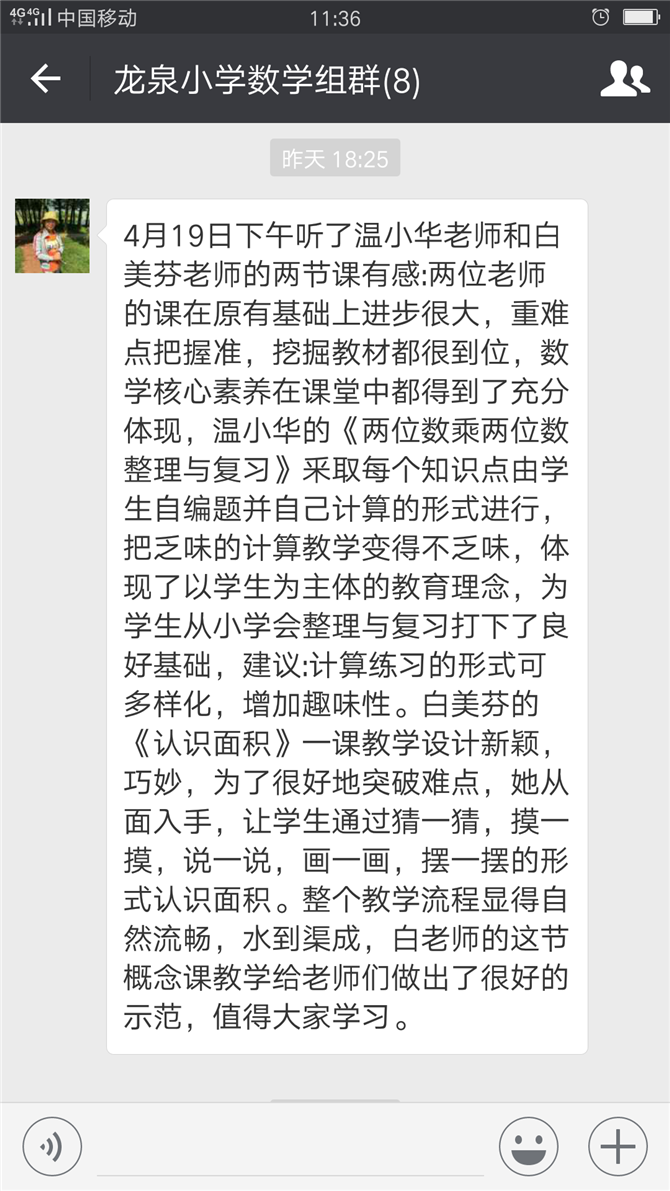Open the emoji sticker panel
Viewport: 670px width, 1191px height.
coord(528,1146)
